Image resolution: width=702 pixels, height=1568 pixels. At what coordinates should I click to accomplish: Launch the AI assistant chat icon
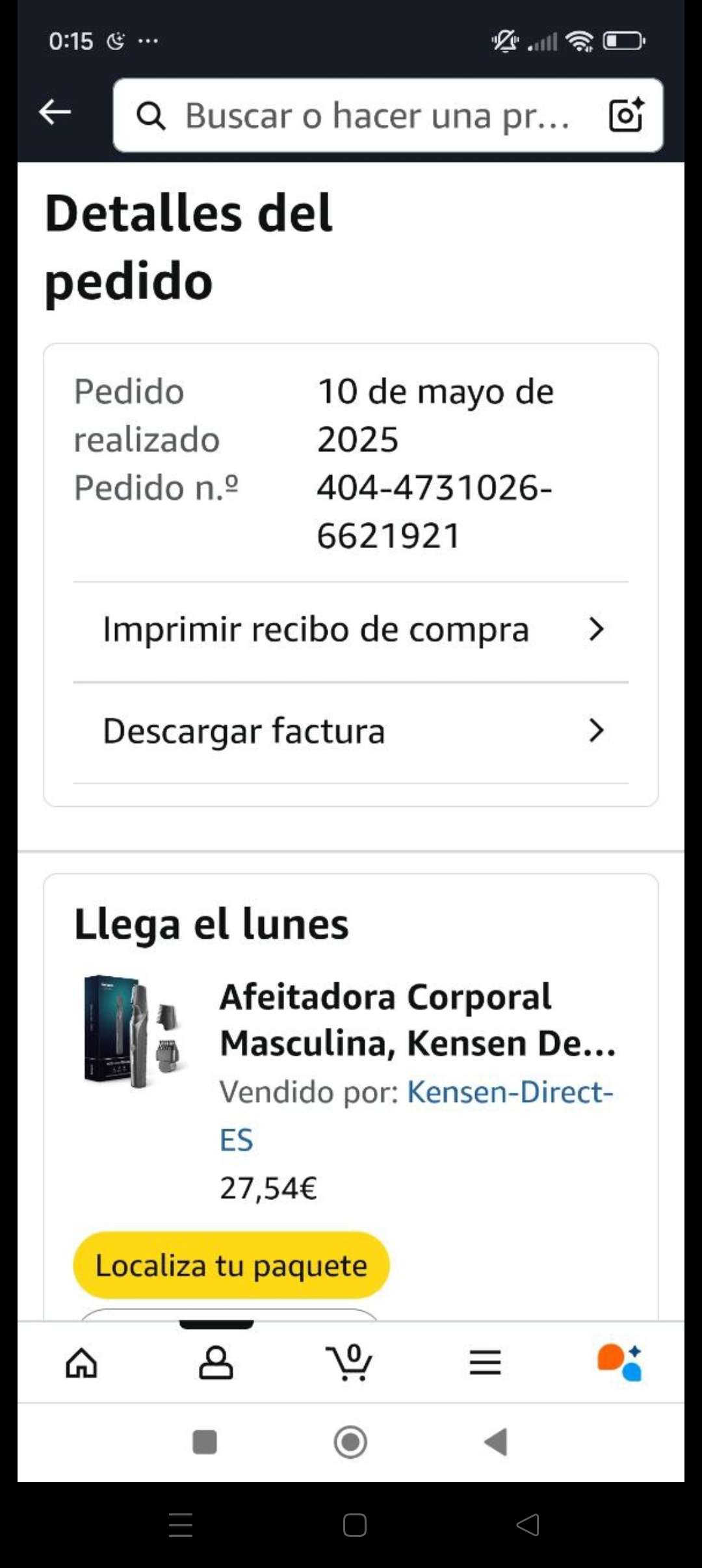click(619, 1363)
